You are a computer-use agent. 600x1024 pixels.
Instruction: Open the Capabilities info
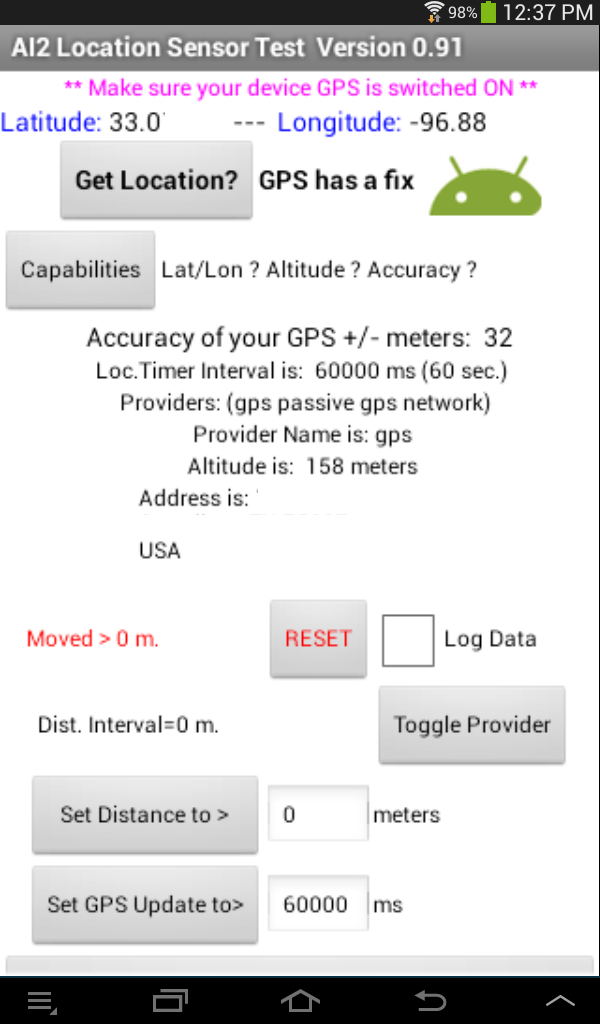tap(80, 269)
